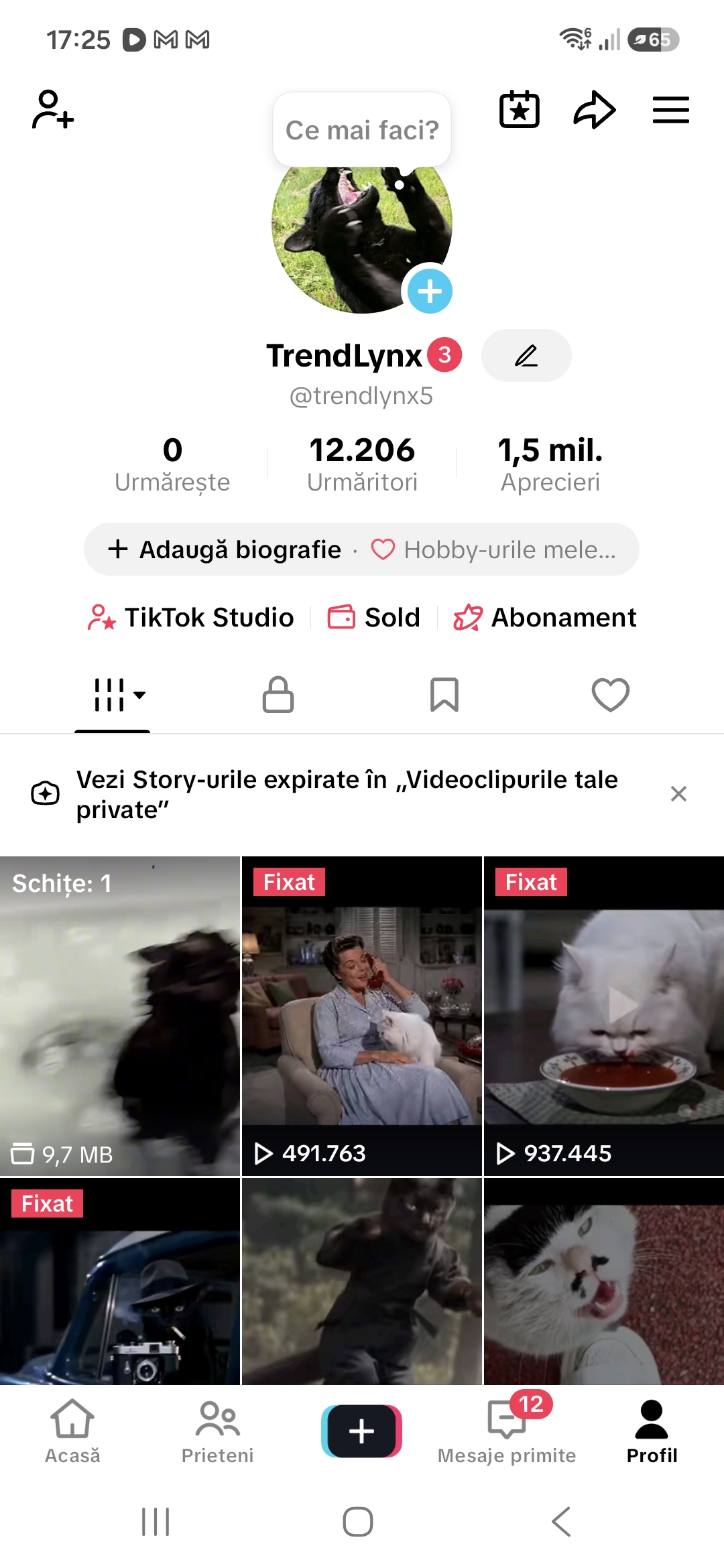Open the hamburger menu

671,109
